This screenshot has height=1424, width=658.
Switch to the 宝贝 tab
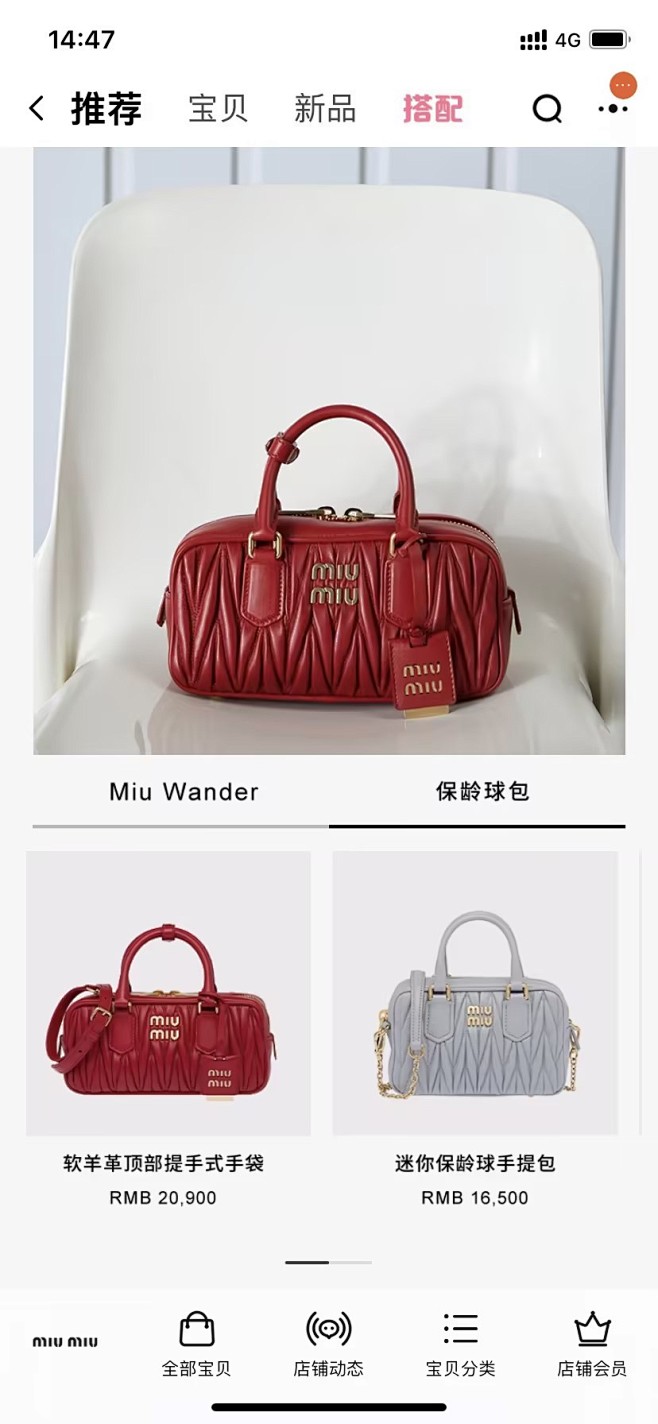point(218,108)
